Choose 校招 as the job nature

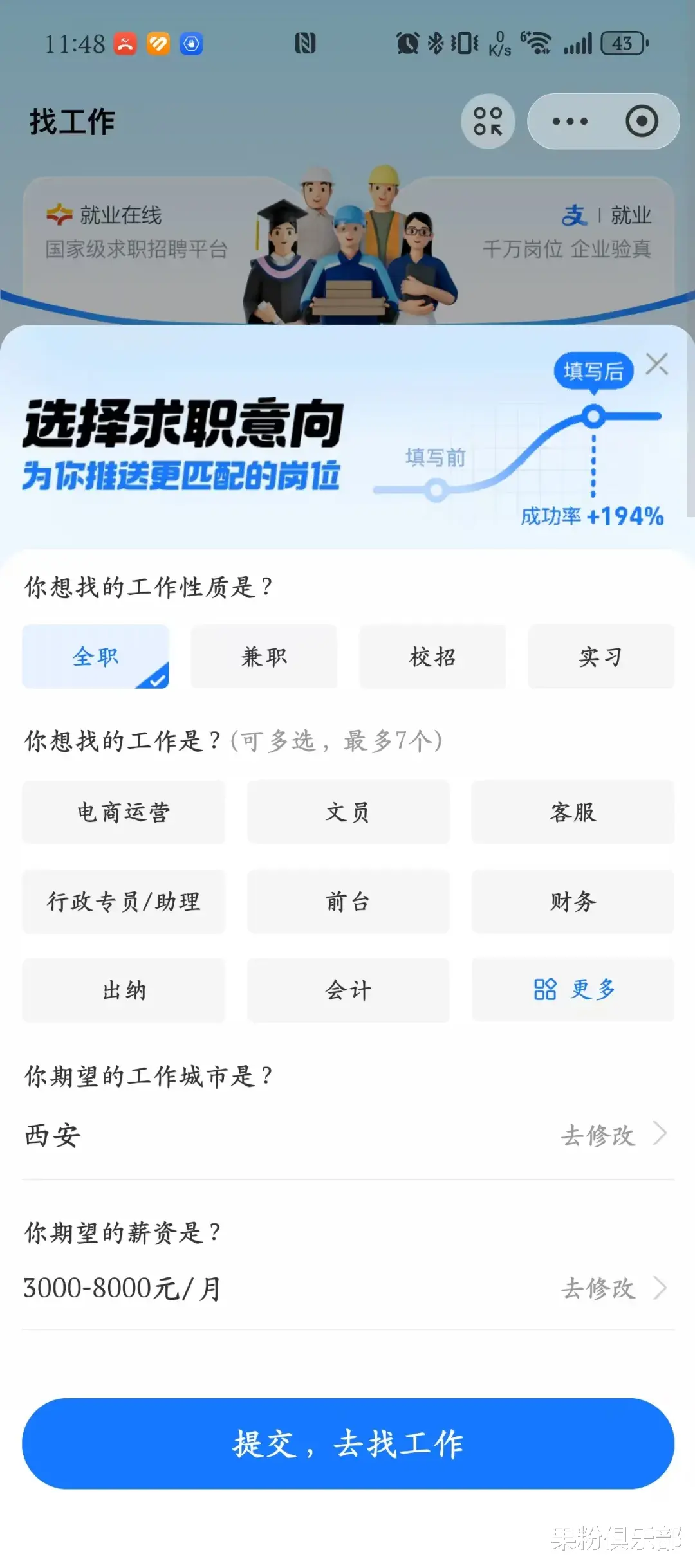(432, 656)
